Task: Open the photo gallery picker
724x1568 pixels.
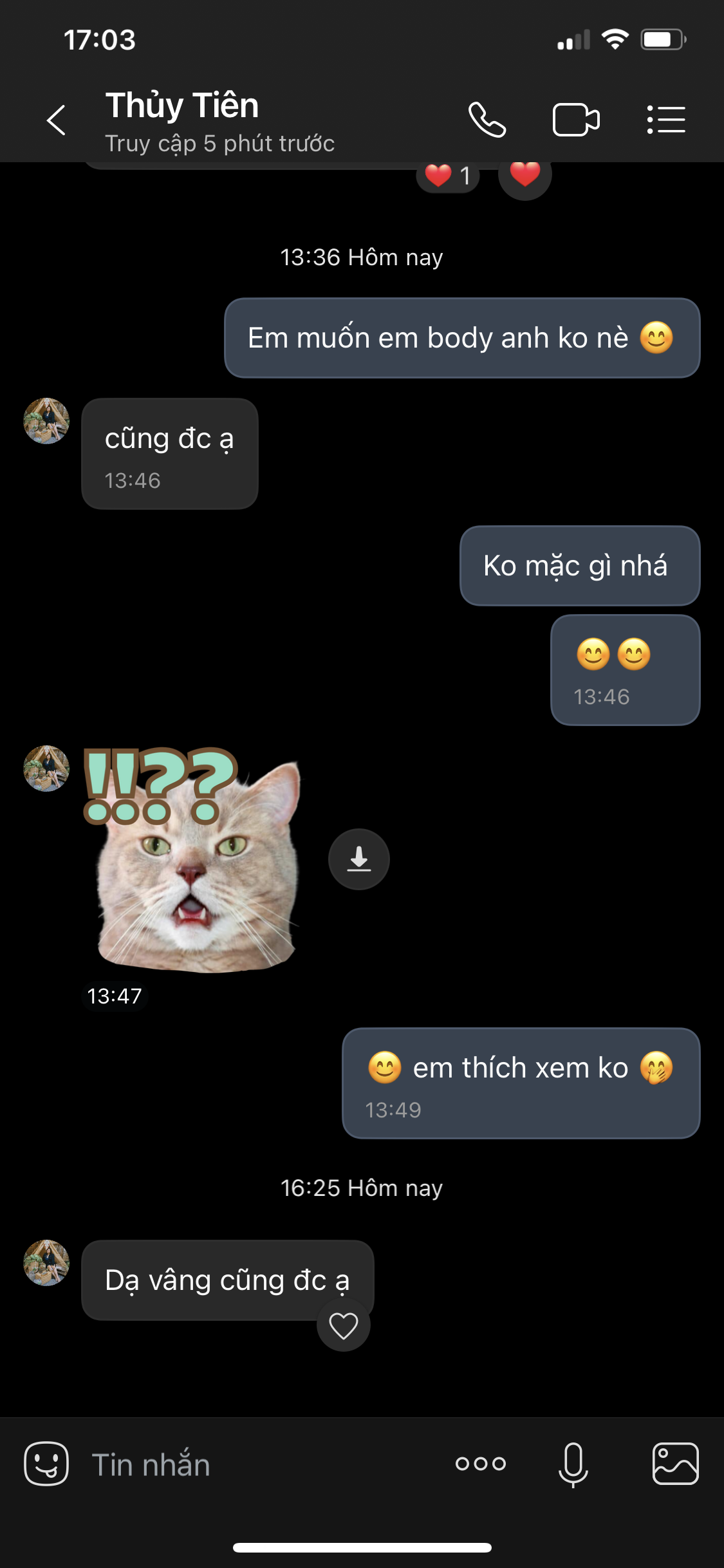Action: [x=675, y=1464]
